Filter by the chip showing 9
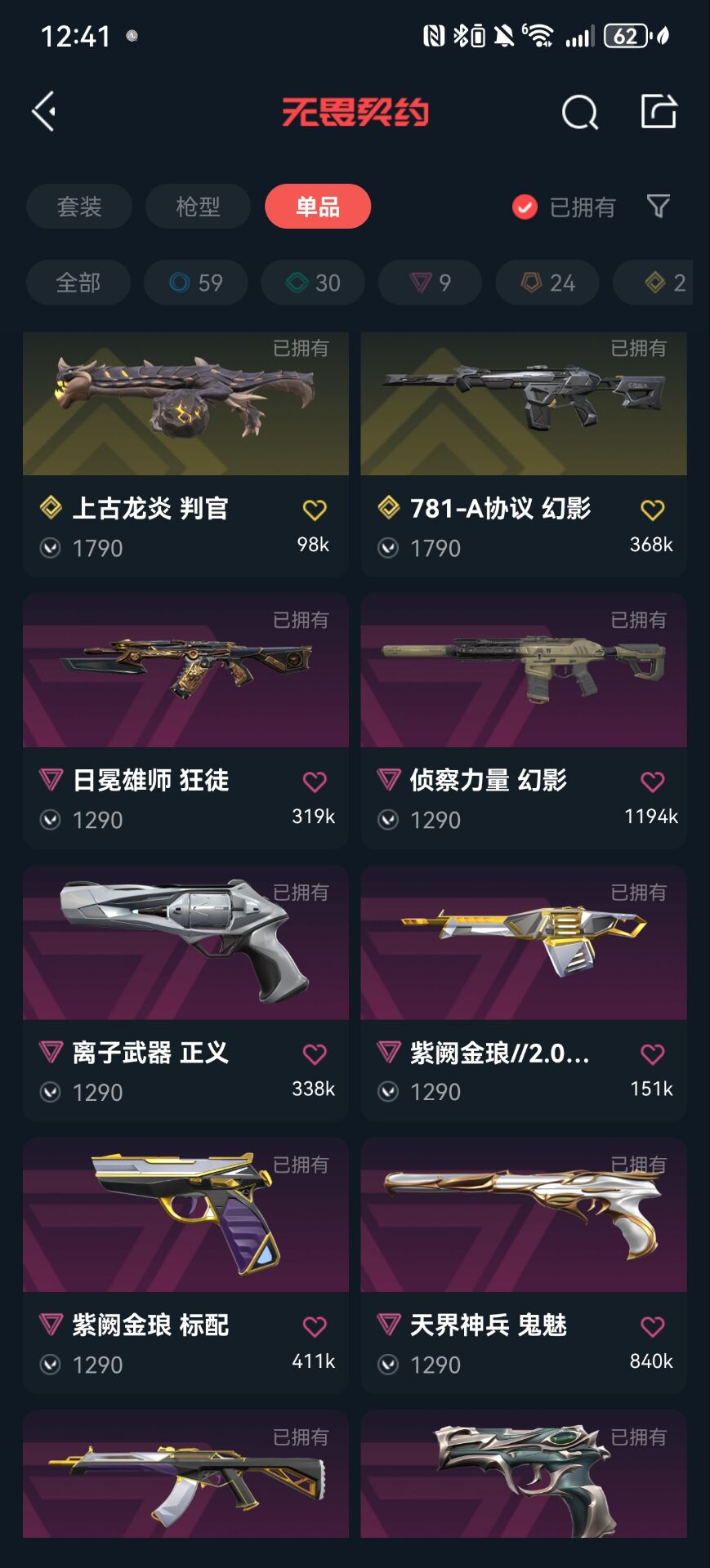This screenshot has width=710, height=1568. click(430, 283)
